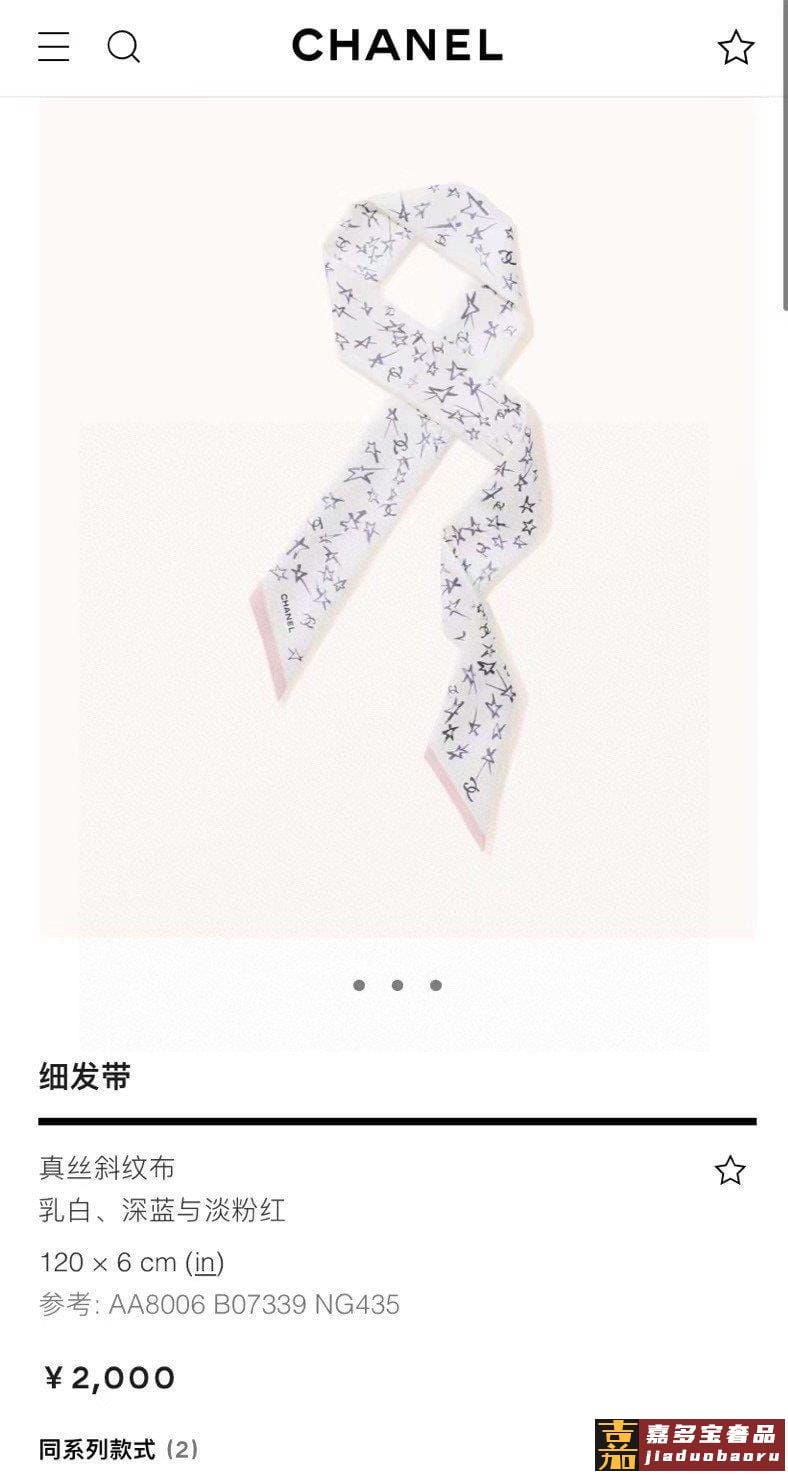Viewport: 788px width, 1475px height.
Task: Open the wishlist star in the header
Action: point(736,47)
